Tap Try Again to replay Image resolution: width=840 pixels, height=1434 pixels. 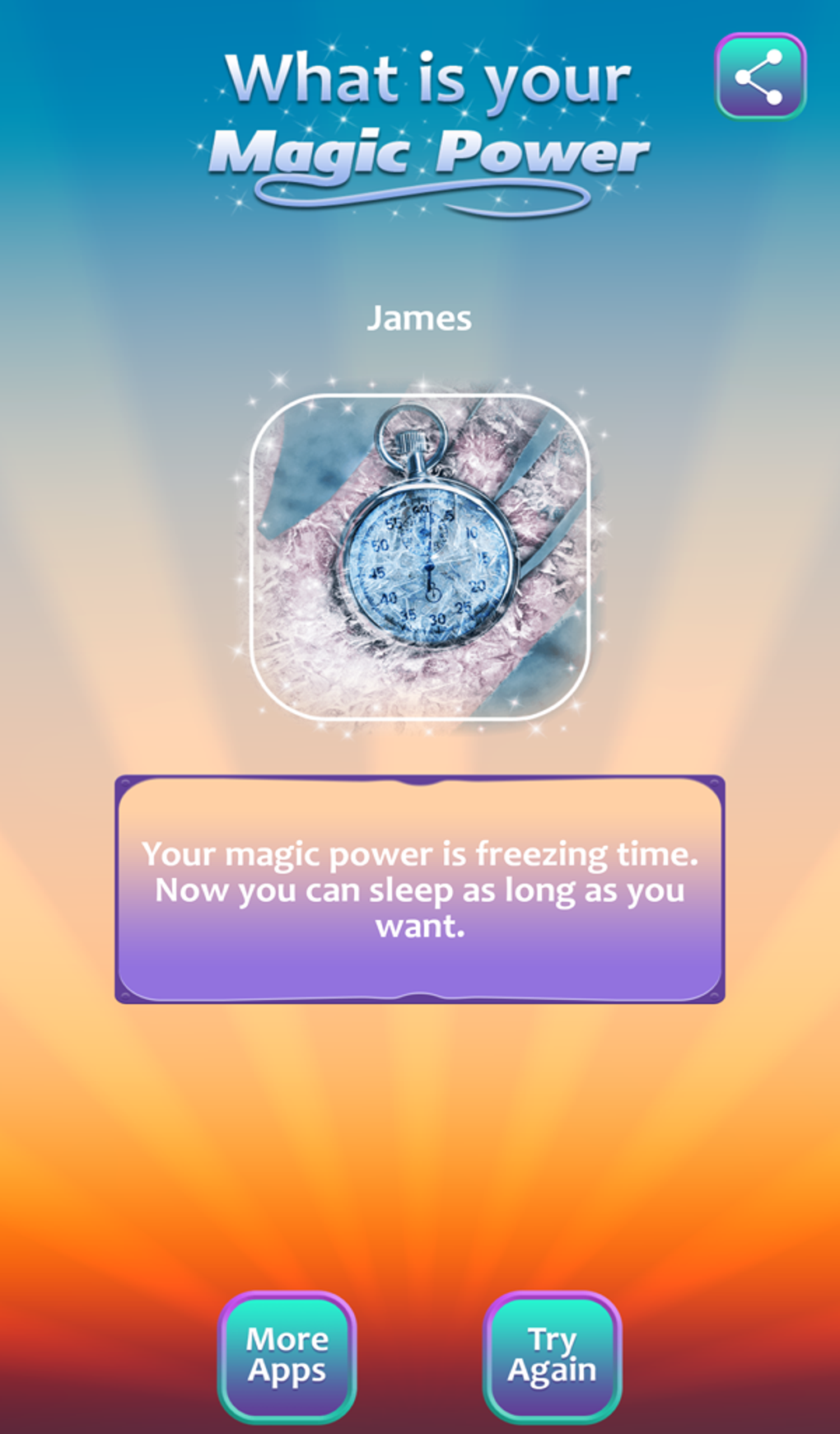click(552, 1356)
